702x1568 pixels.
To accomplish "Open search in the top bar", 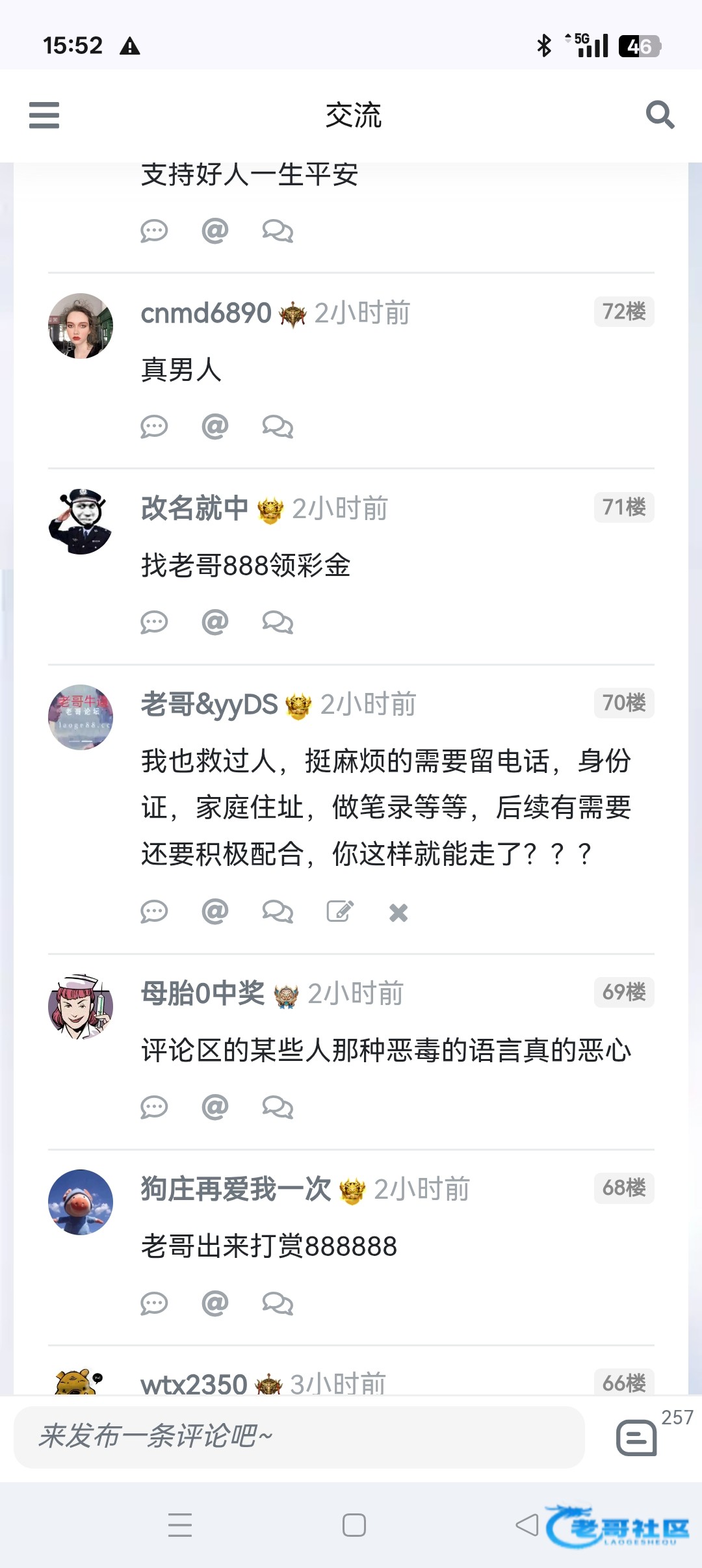I will tap(659, 115).
